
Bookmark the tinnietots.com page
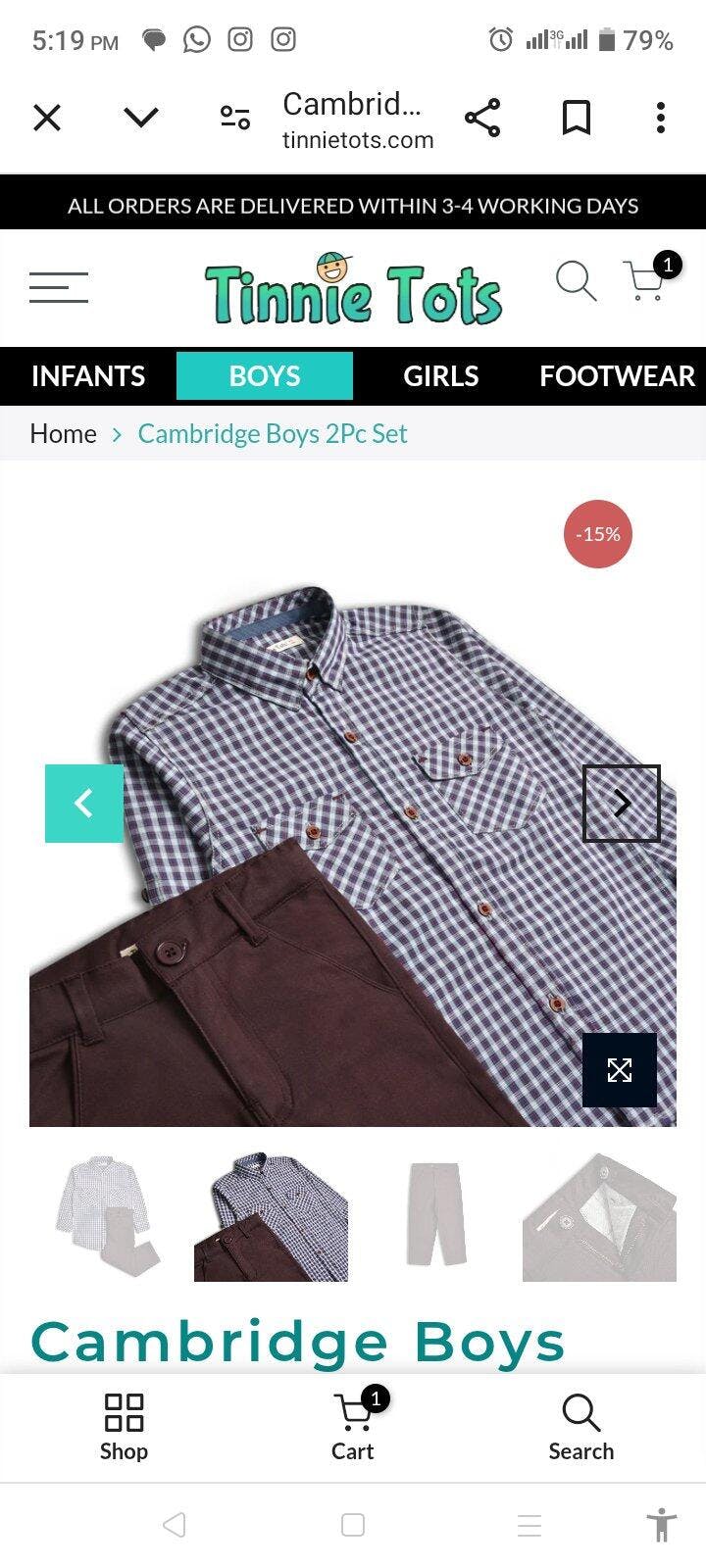pyautogui.click(x=577, y=119)
